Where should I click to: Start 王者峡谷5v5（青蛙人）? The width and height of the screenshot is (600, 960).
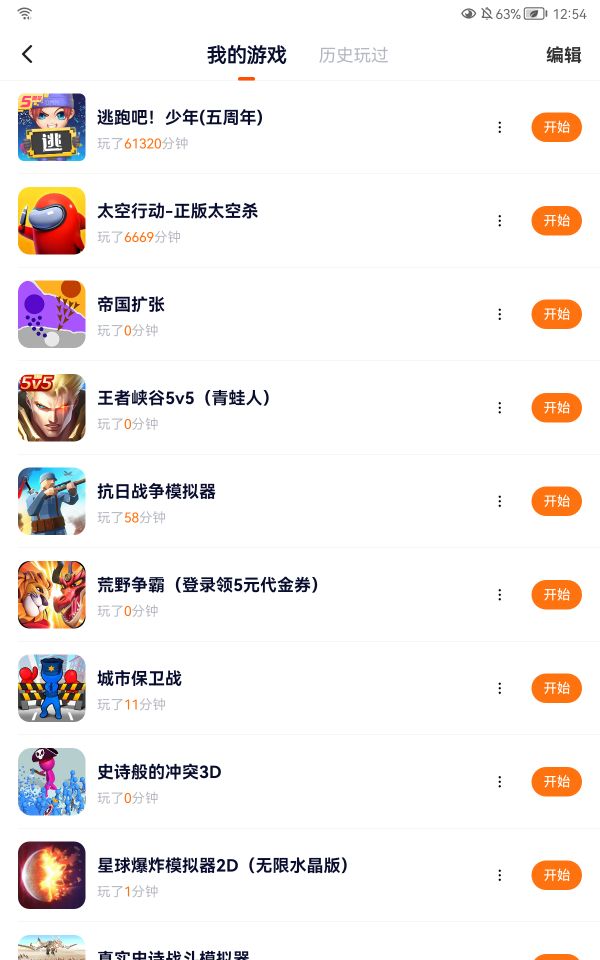pos(556,408)
